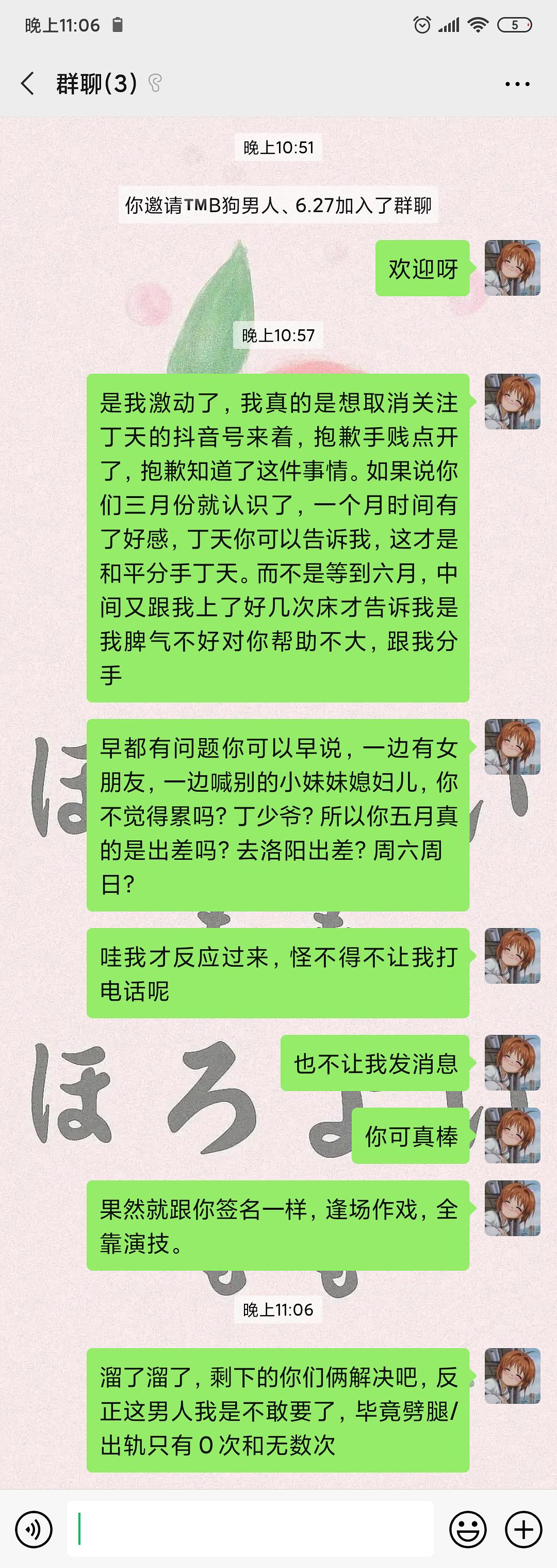Open the emoji sticker panel
The height and width of the screenshot is (1568, 557).
(468, 1528)
